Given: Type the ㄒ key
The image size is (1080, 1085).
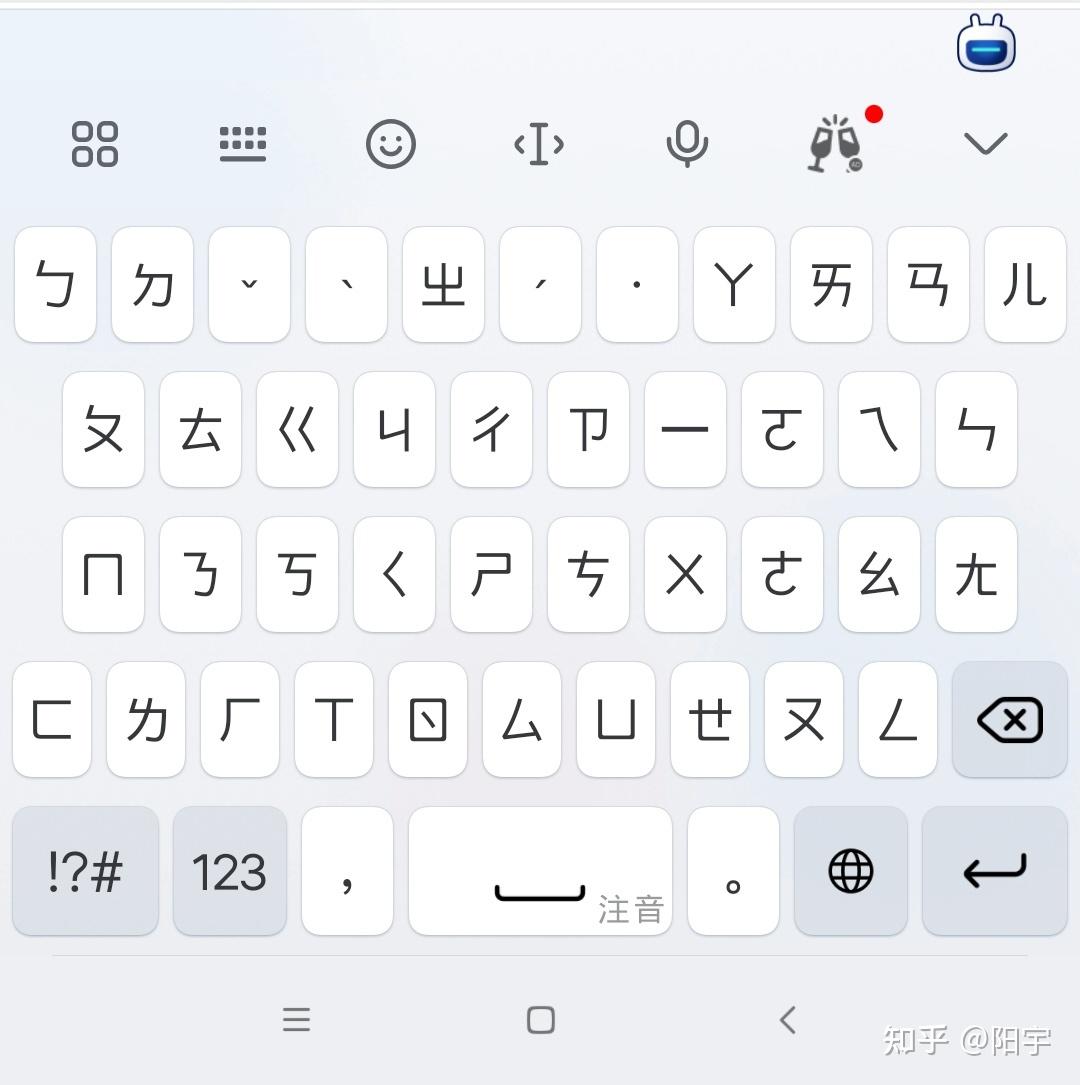Looking at the screenshot, I should click(x=334, y=719).
